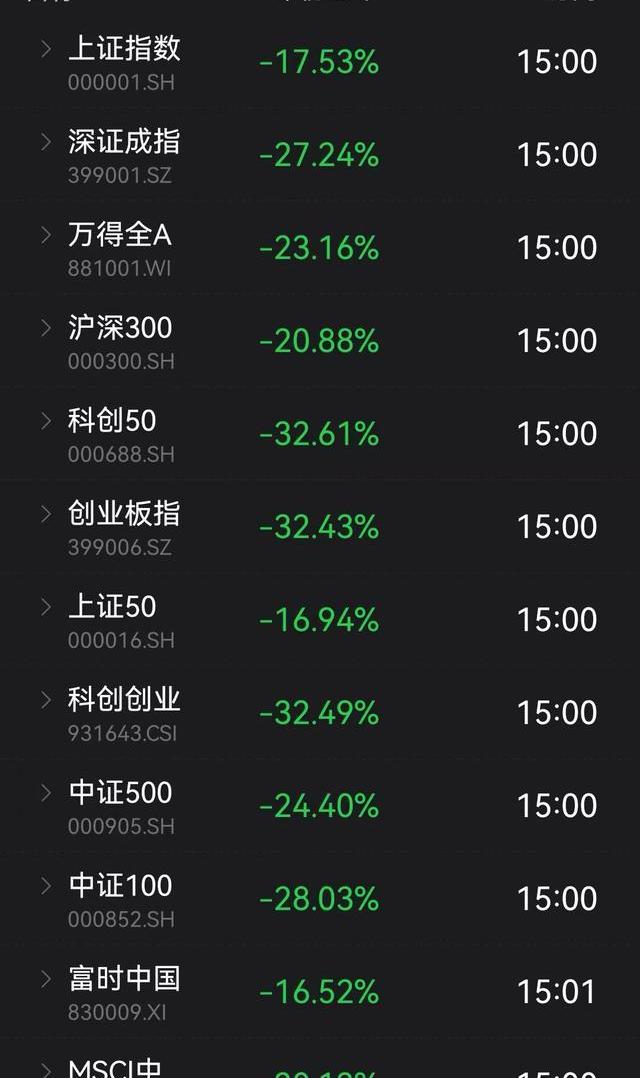Open the 沪深300 index row

pyautogui.click(x=320, y=340)
